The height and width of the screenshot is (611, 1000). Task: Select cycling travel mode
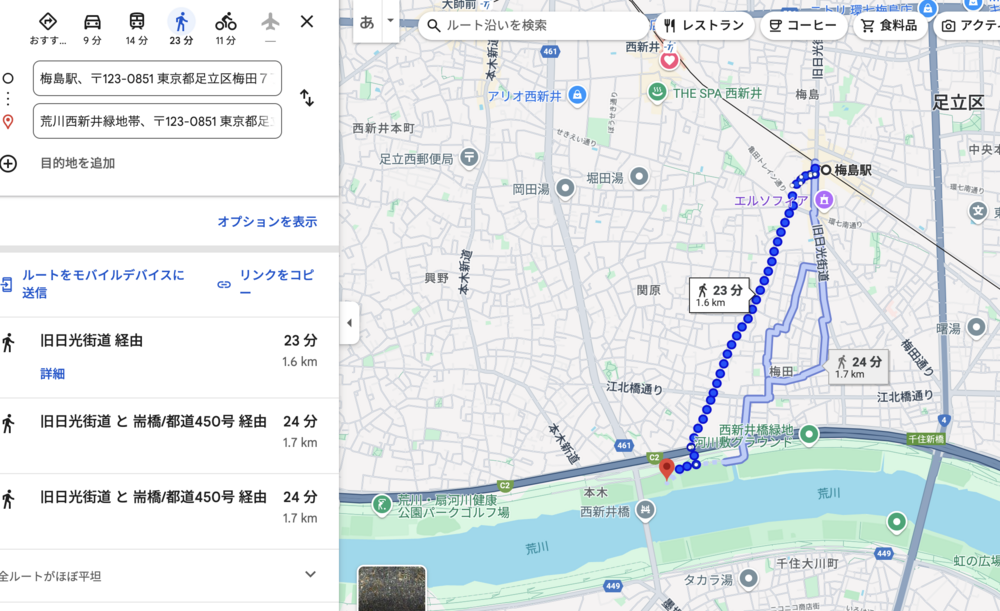(226, 27)
